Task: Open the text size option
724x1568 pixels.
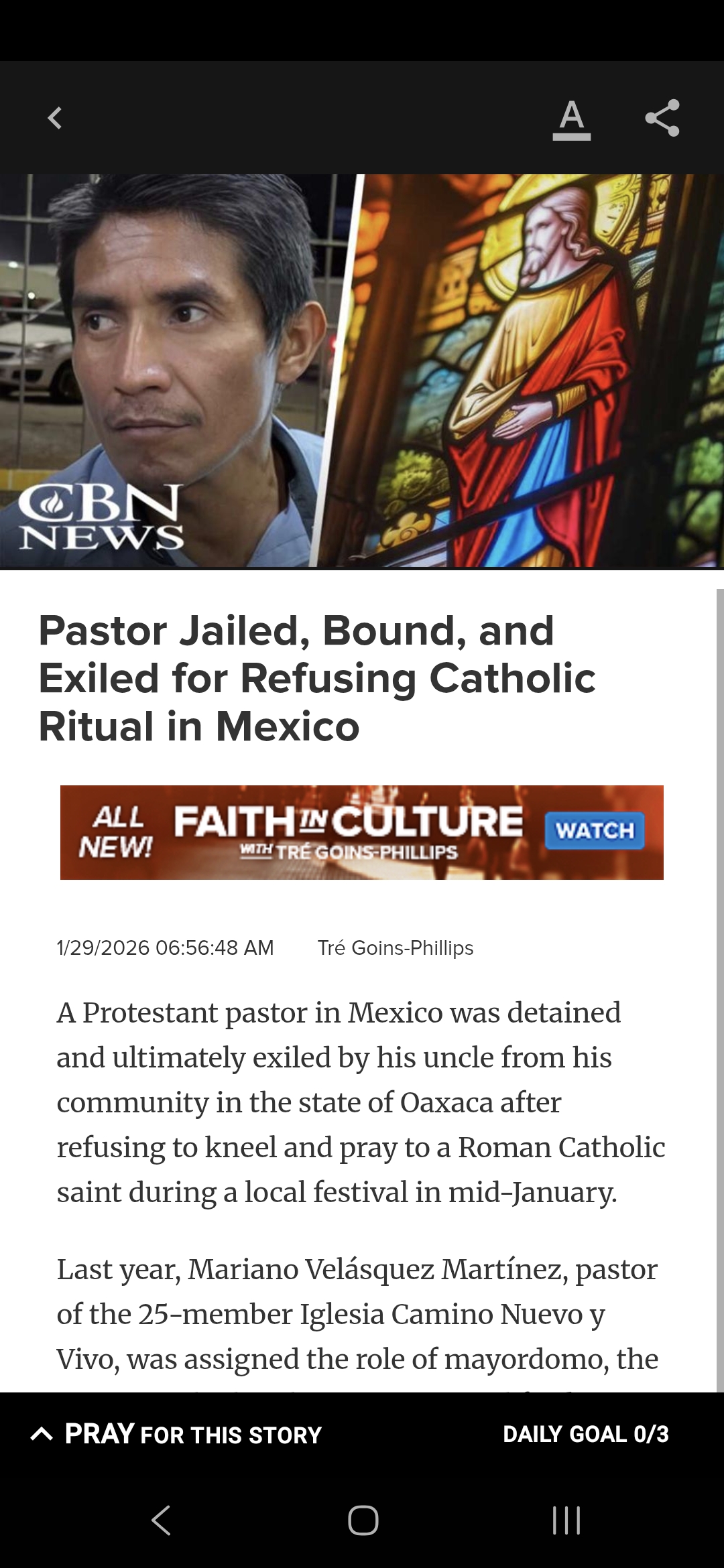Action: [571, 119]
